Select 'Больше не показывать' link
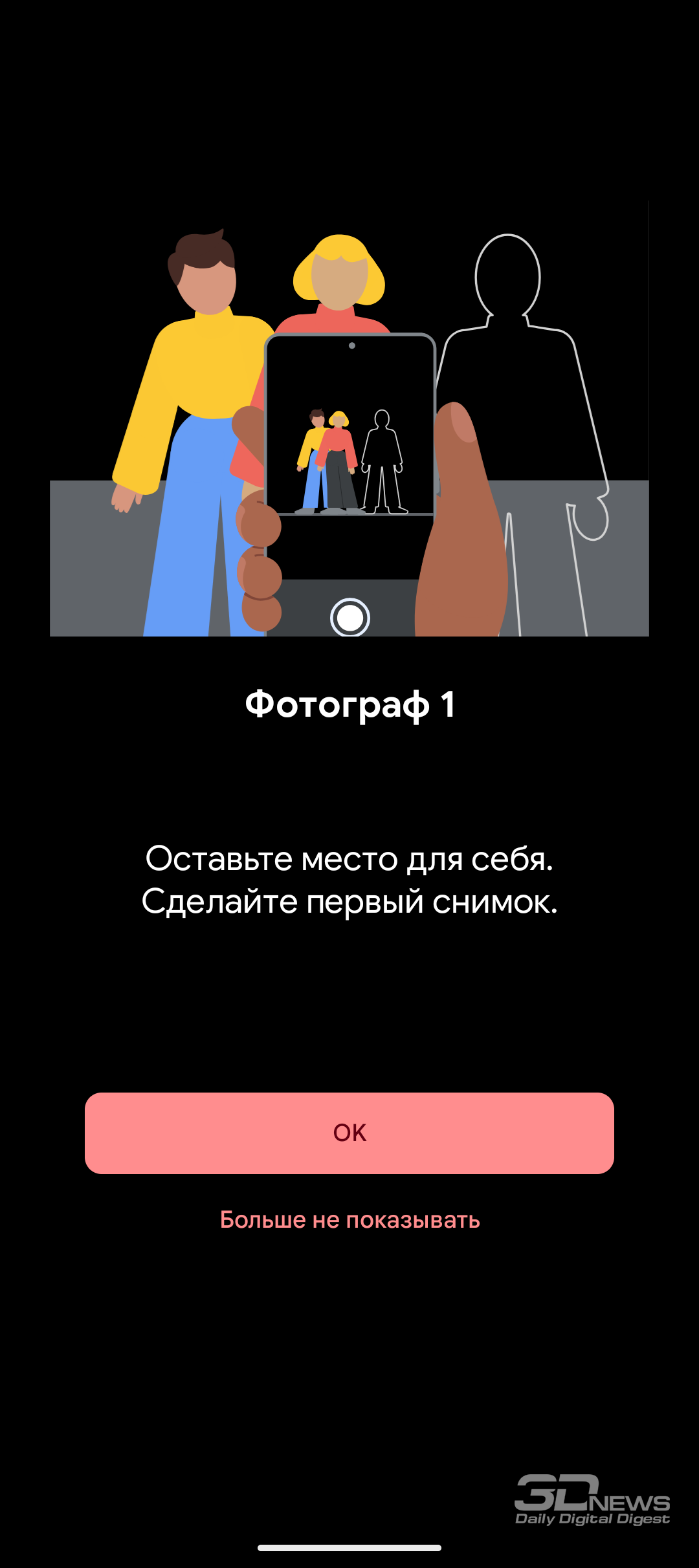Image resolution: width=699 pixels, height=1568 pixels. click(349, 1220)
